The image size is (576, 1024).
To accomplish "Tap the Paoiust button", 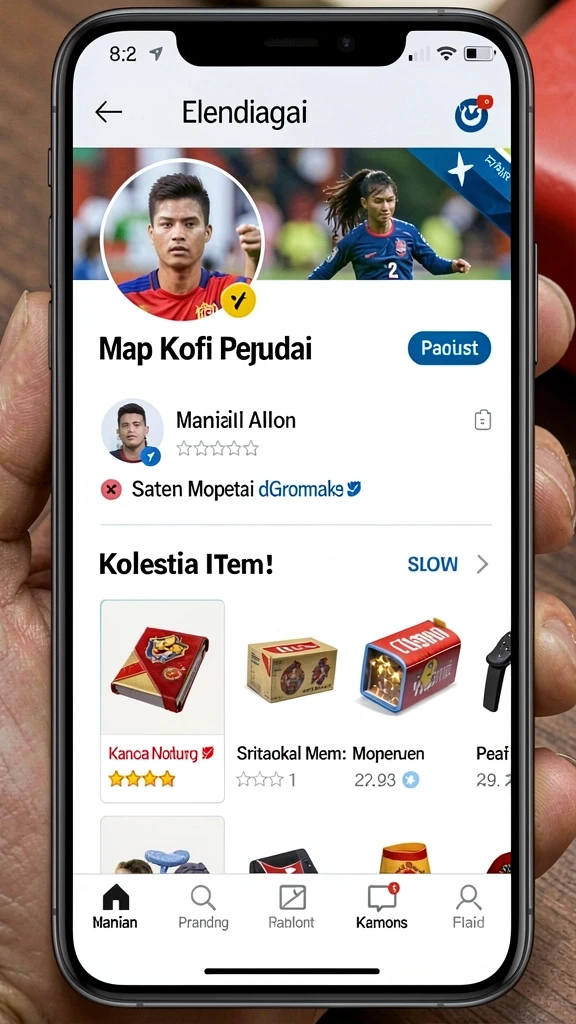I will [x=449, y=348].
